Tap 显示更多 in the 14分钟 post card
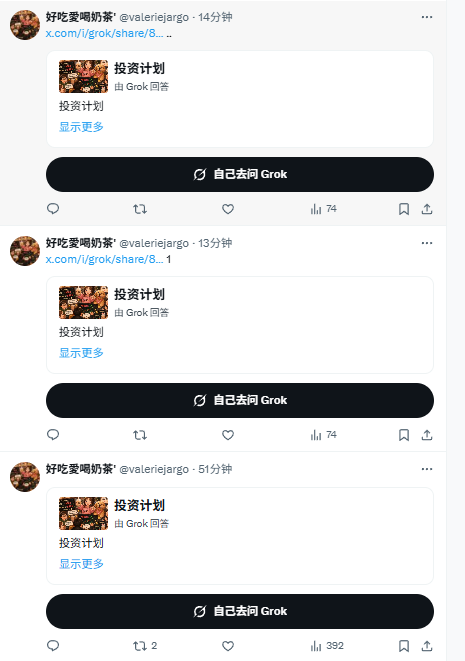 tap(81, 127)
